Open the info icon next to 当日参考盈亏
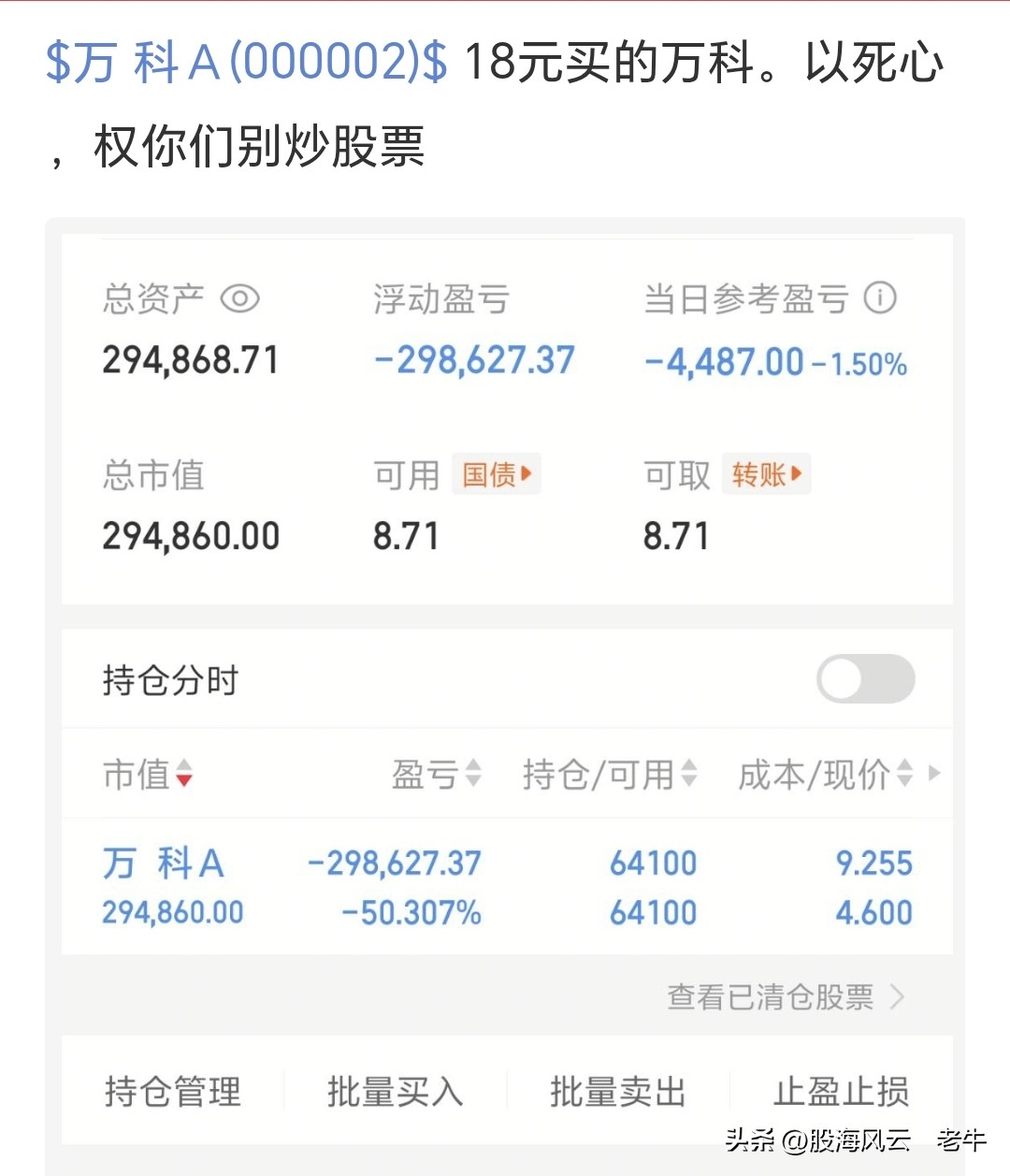Image resolution: width=1010 pixels, height=1176 pixels. pos(880,298)
